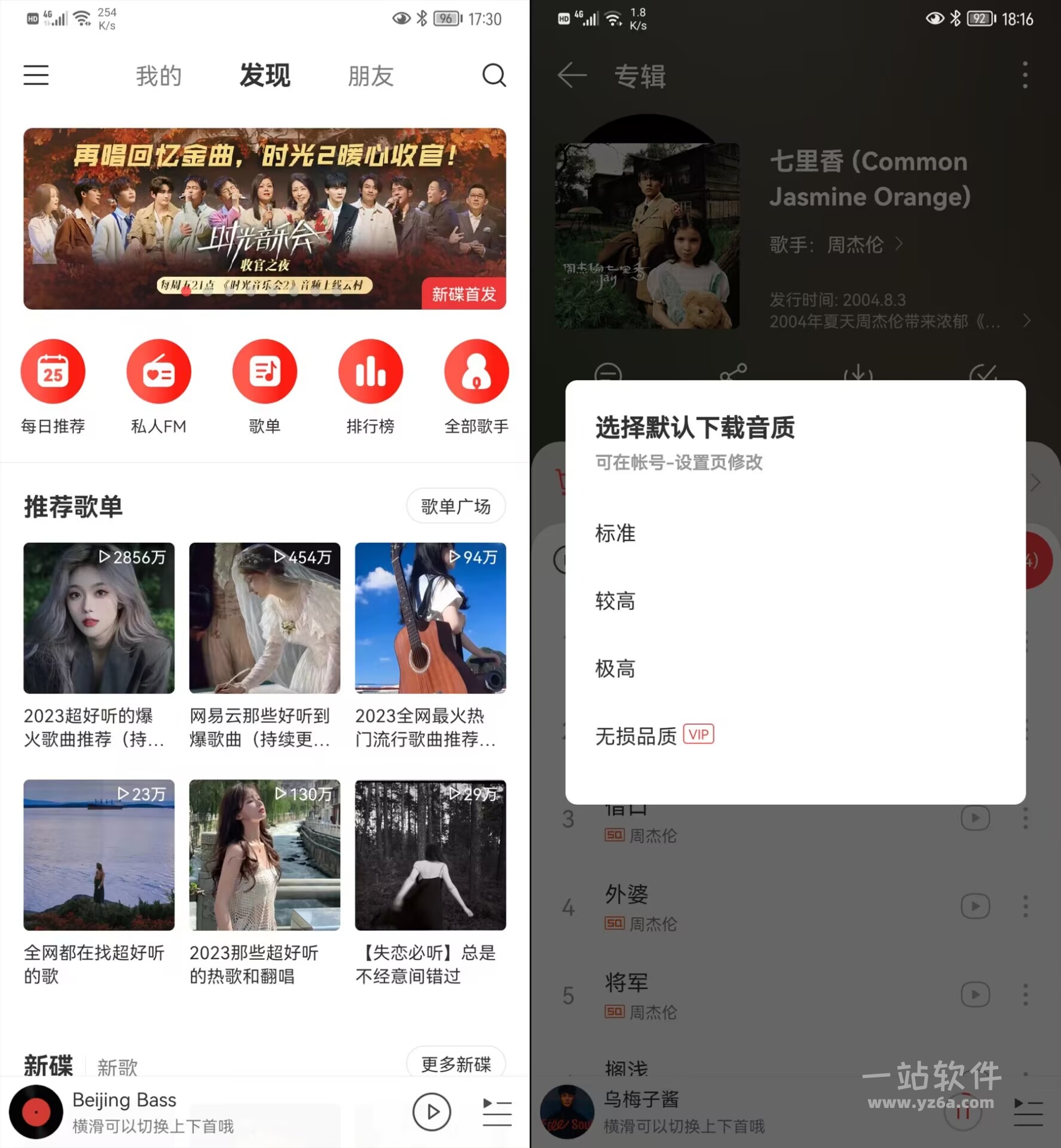Launch 私人FM radio

(158, 372)
